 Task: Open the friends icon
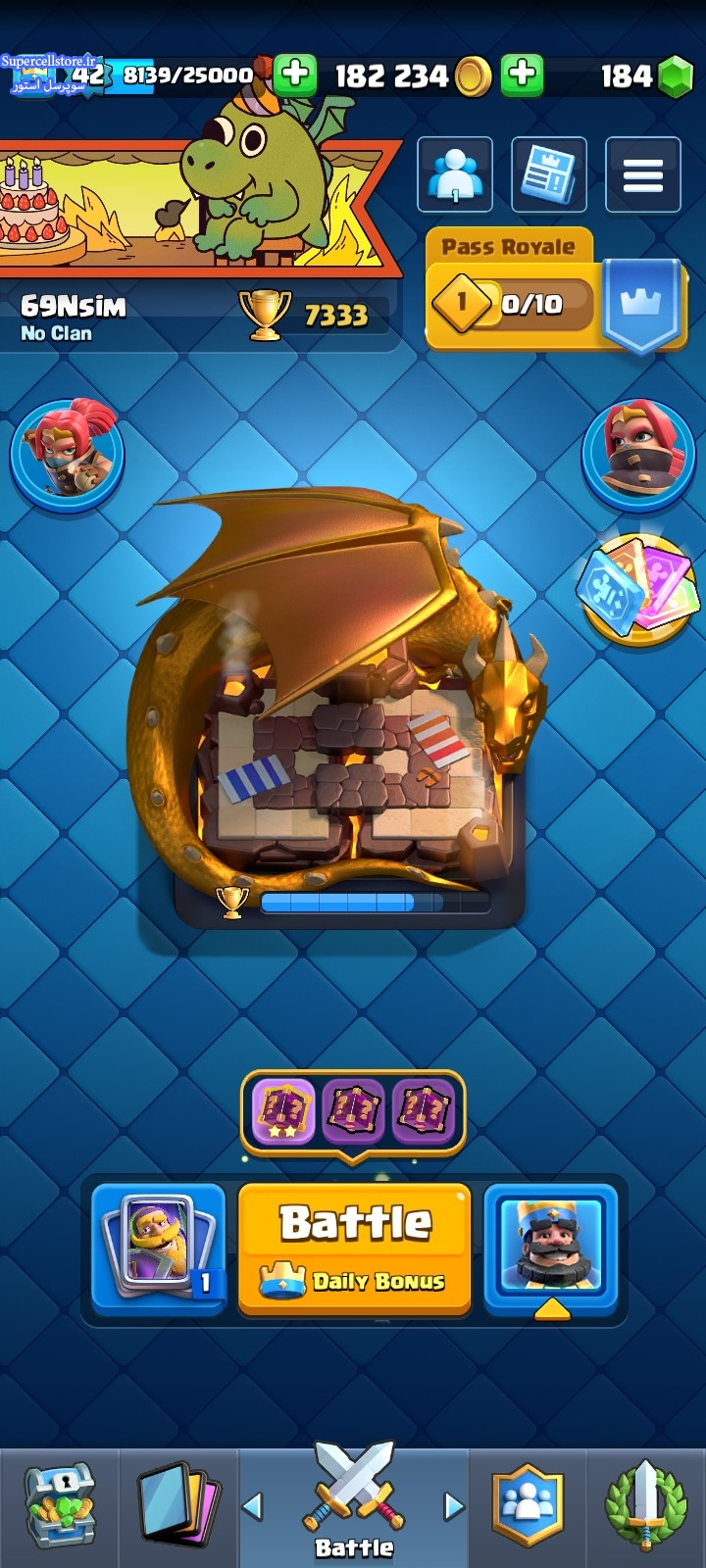(455, 174)
